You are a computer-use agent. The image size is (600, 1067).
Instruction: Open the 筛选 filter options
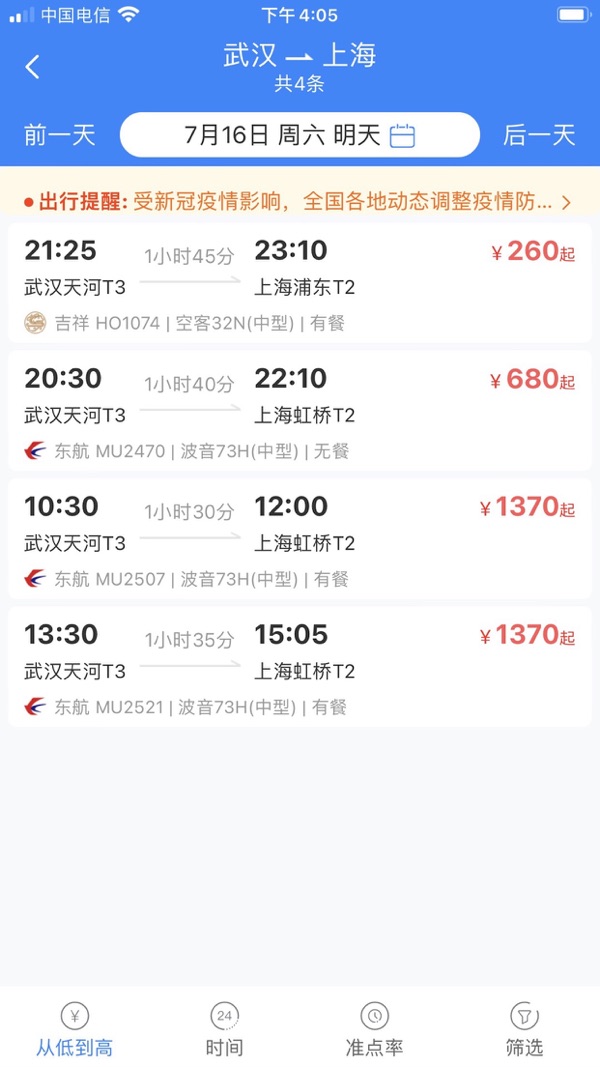click(x=524, y=1030)
